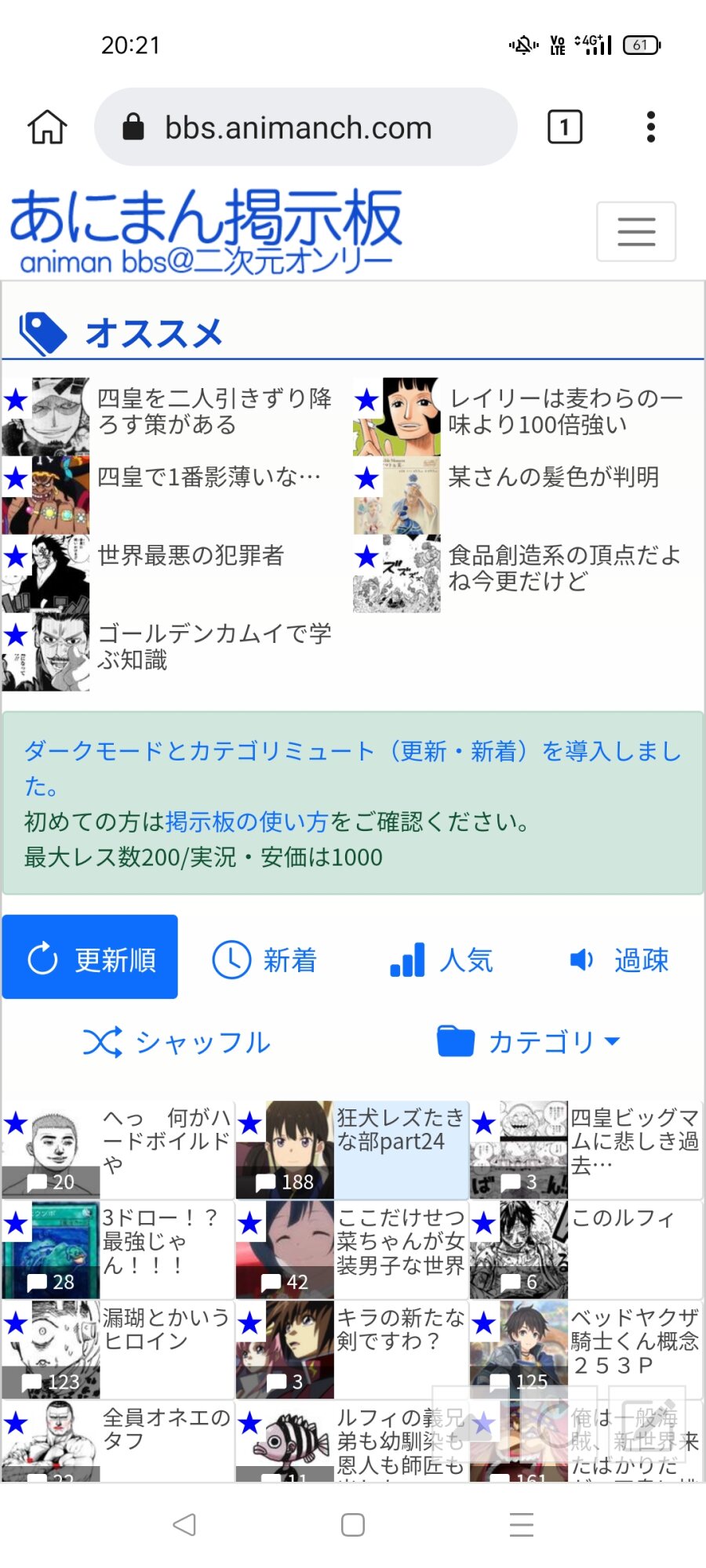Favorite the キラの新たな剣ですわ？ thread star
Viewport: 706px width, 1568px height.
point(250,1324)
